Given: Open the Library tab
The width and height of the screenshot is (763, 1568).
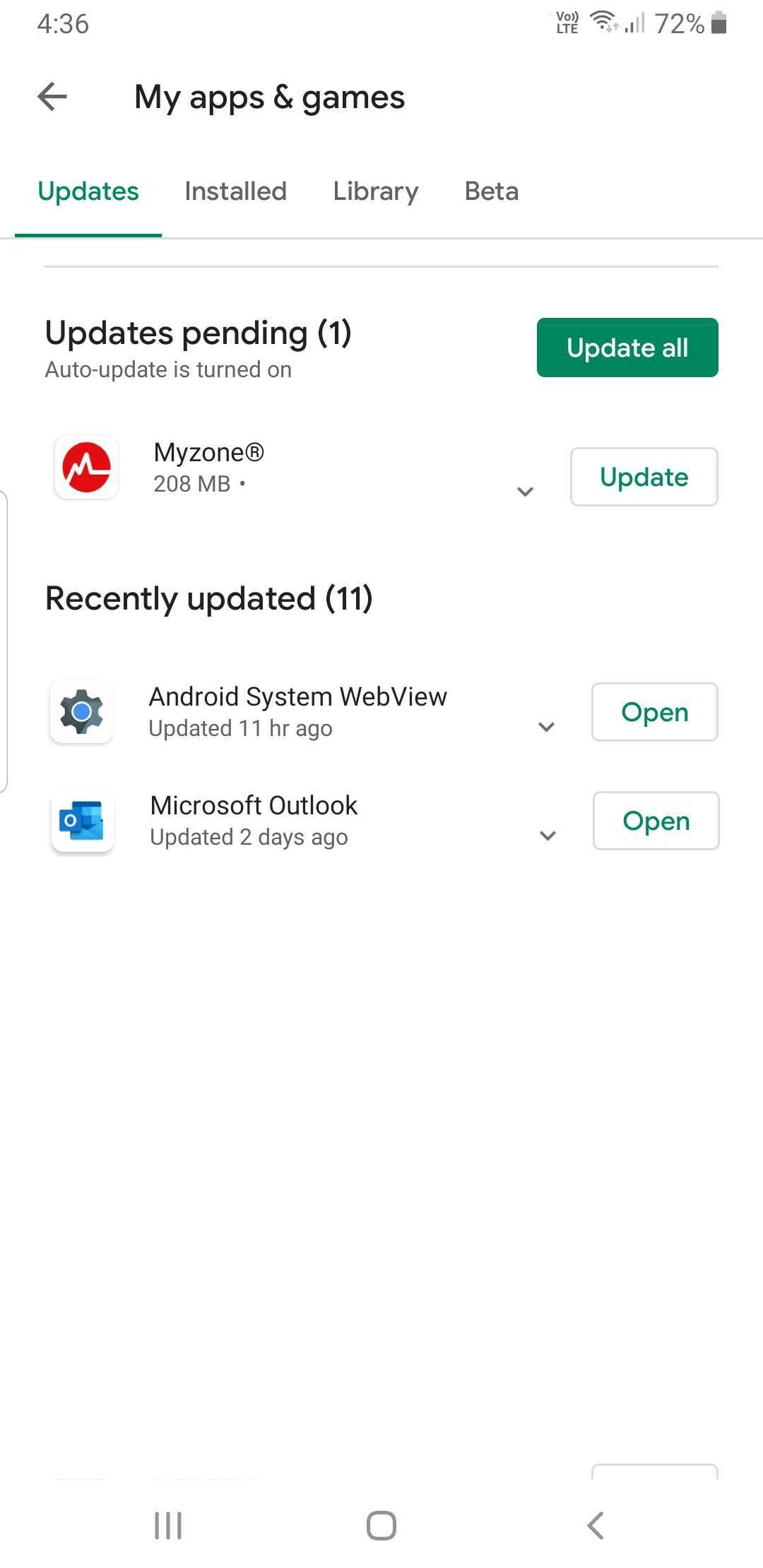Looking at the screenshot, I should tap(375, 191).
